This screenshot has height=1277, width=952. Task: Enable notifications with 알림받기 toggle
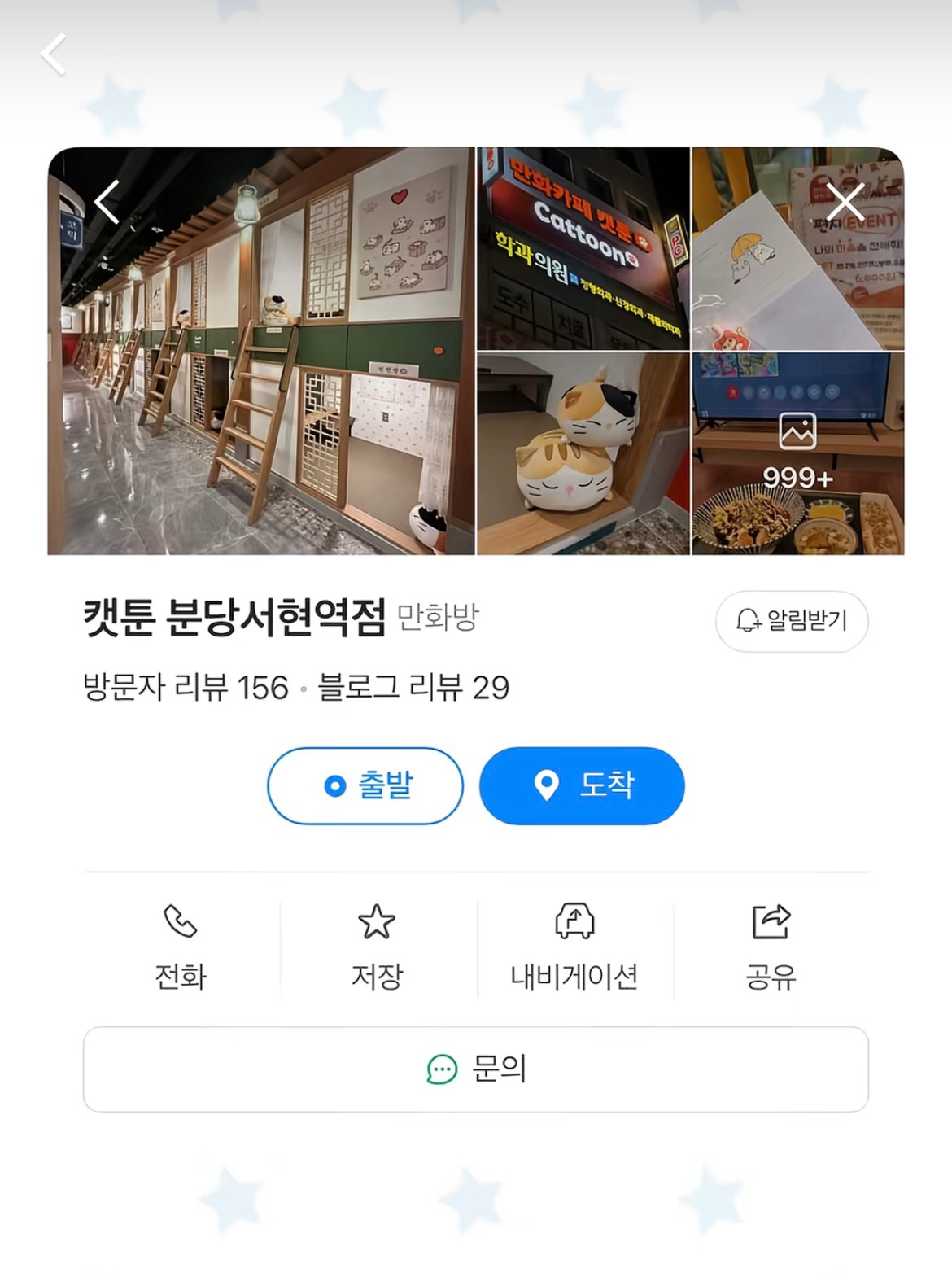tap(791, 621)
